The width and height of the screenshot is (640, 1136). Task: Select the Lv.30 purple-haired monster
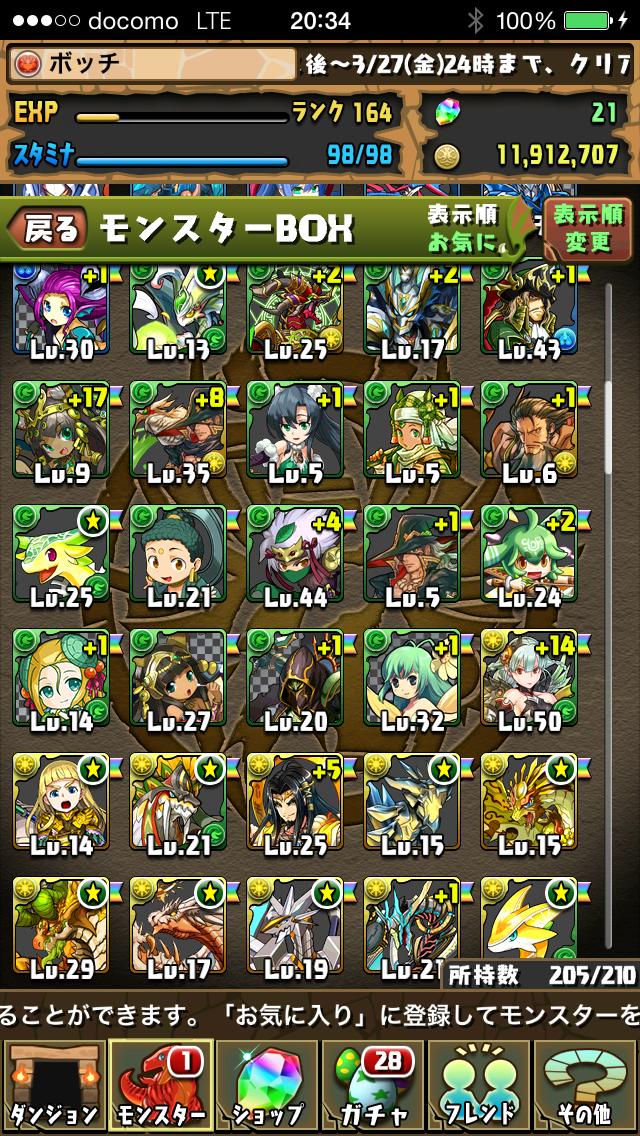pyautogui.click(x=62, y=313)
